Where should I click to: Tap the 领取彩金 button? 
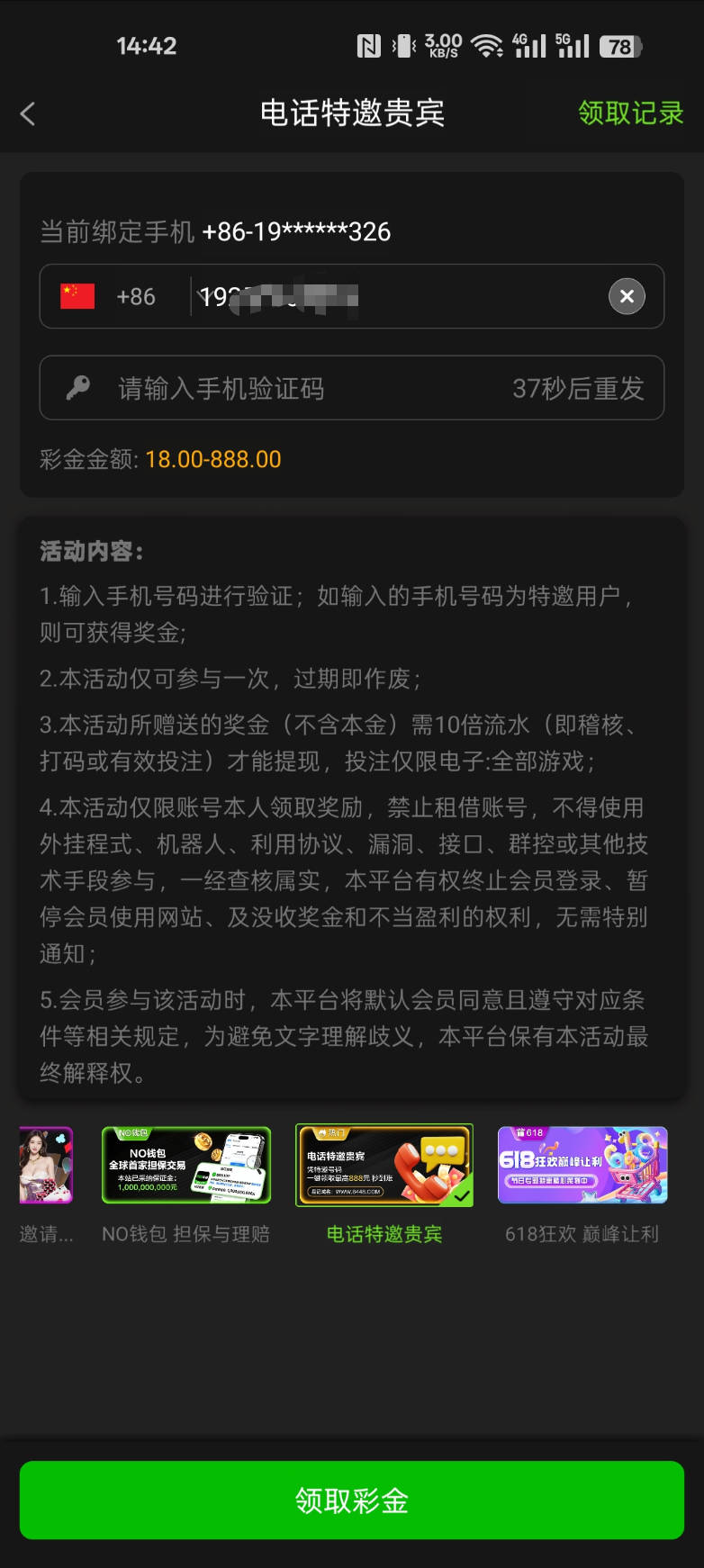352,1500
